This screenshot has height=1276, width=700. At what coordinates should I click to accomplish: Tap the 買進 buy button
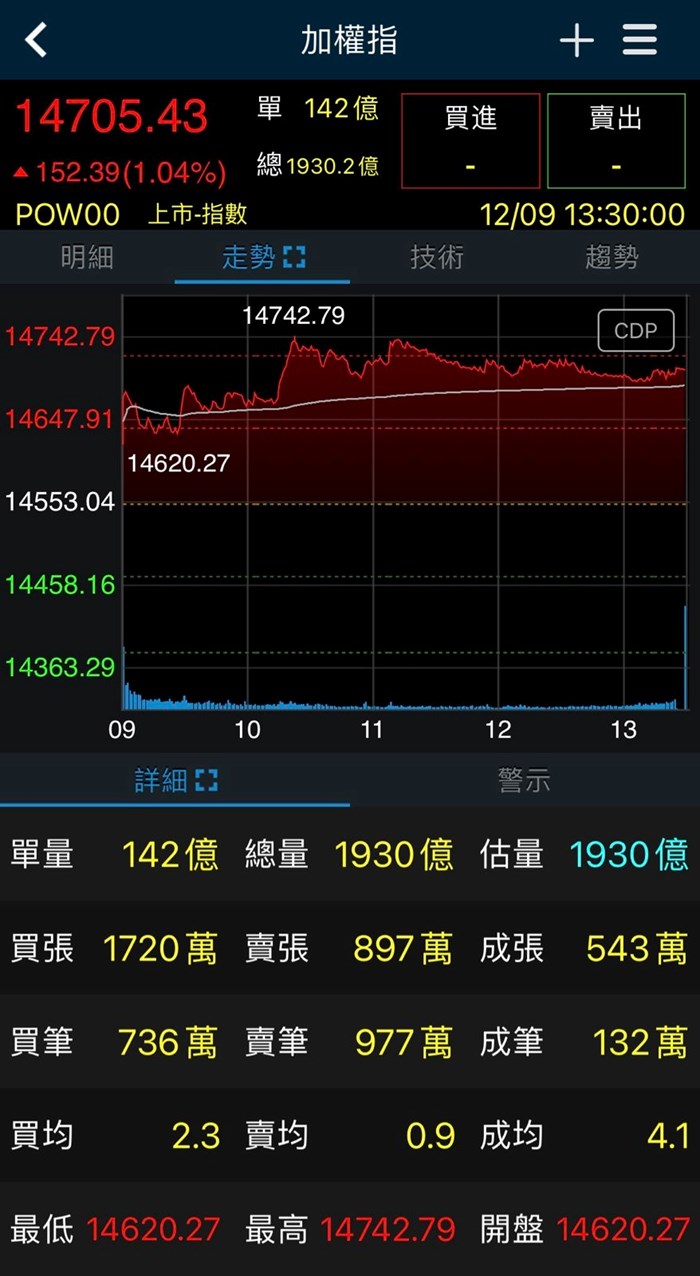coord(470,141)
